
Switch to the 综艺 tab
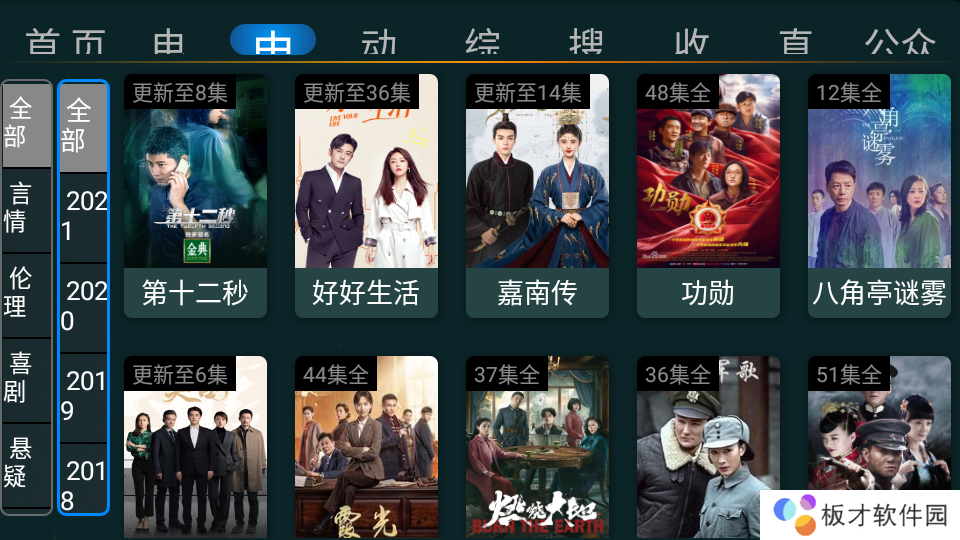(483, 42)
